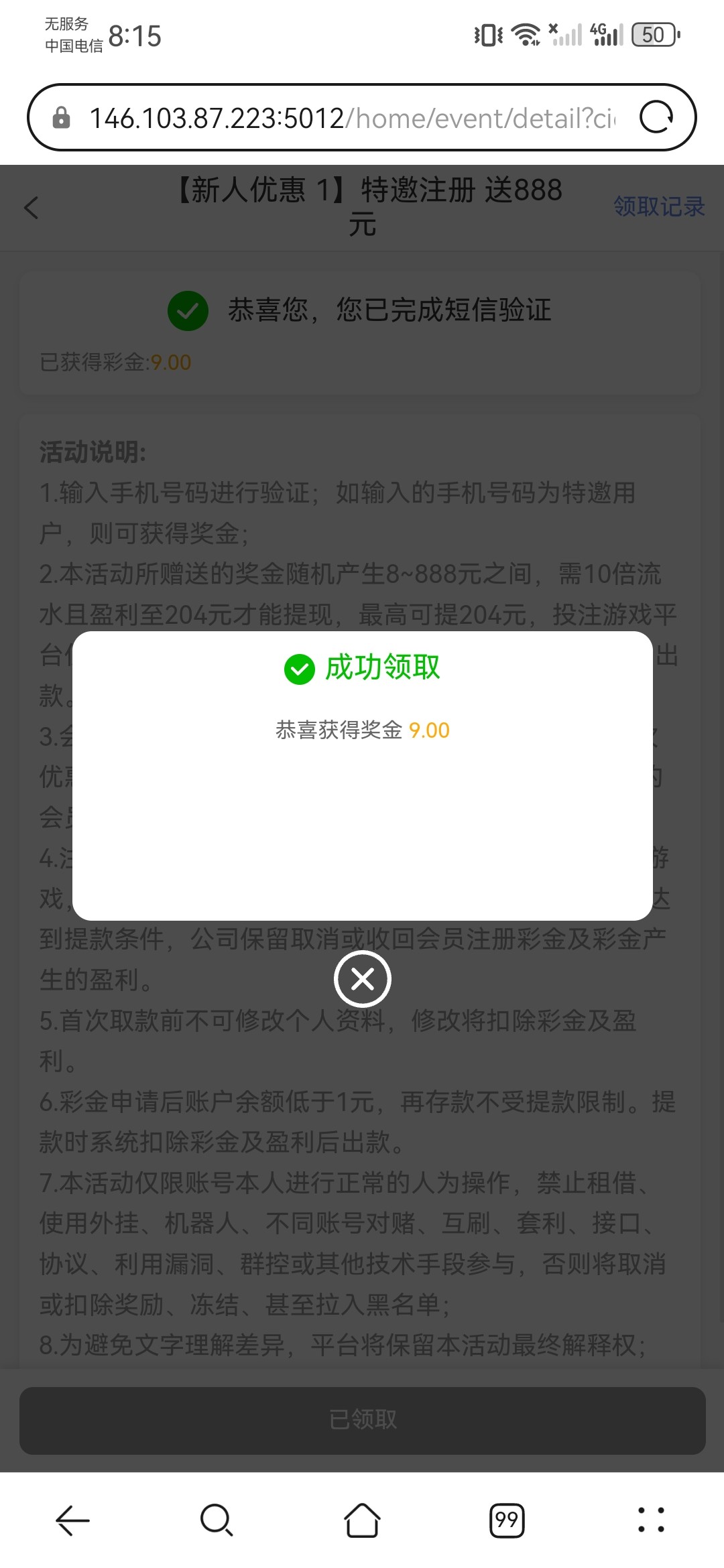Open 领取记录 claim history

point(658,206)
